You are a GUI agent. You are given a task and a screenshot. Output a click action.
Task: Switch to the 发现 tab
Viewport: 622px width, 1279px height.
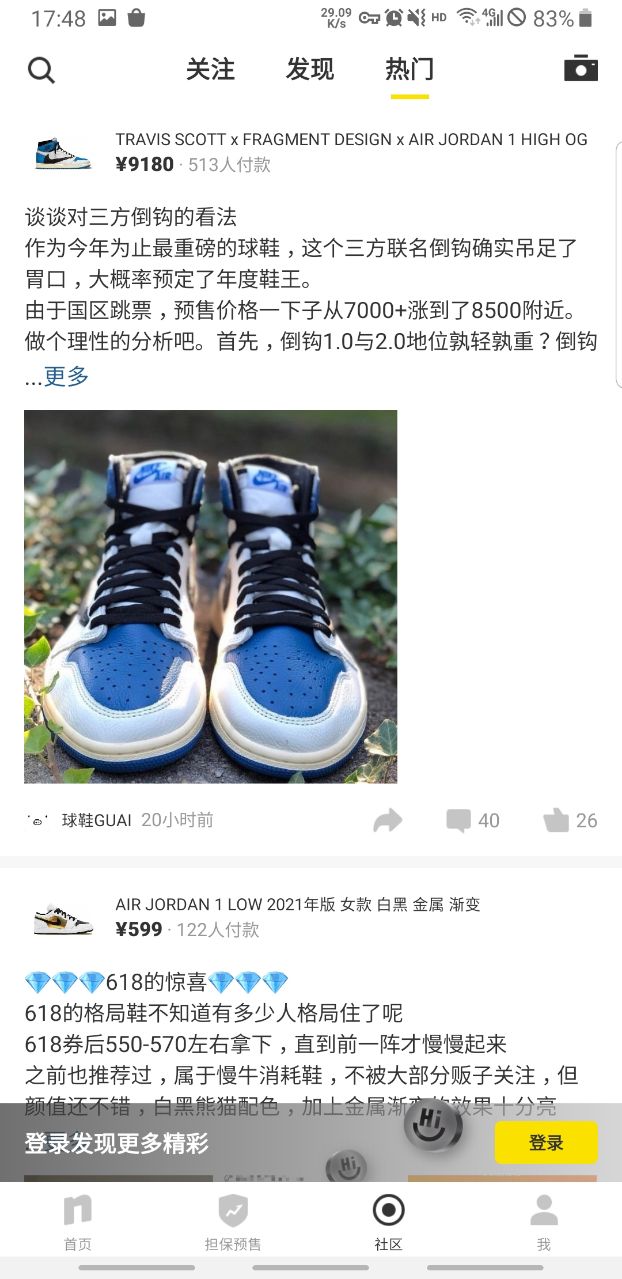(x=310, y=70)
